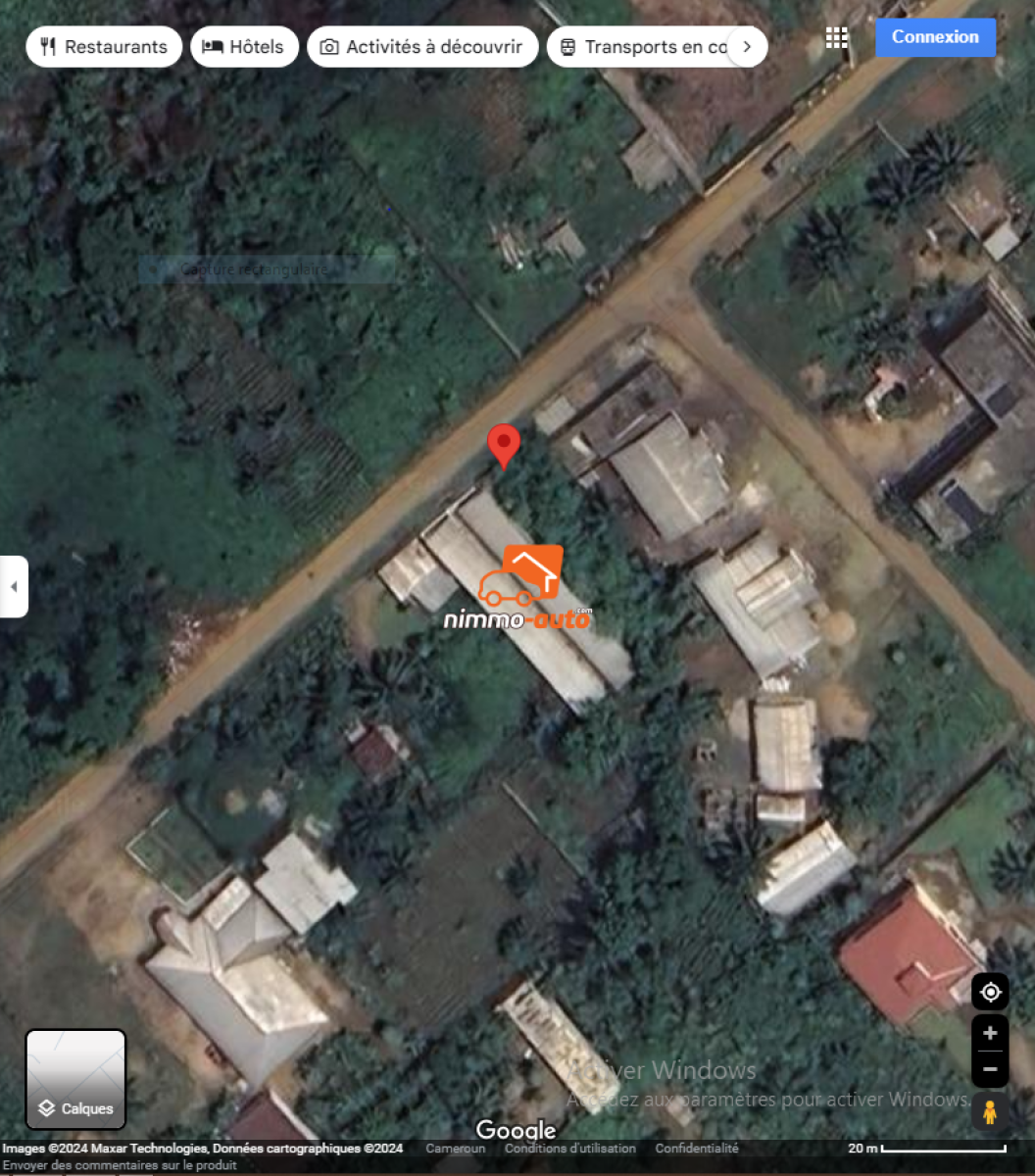This screenshot has height=1176, width=1035.
Task: Zoom in with the plus button
Action: pos(990,1033)
